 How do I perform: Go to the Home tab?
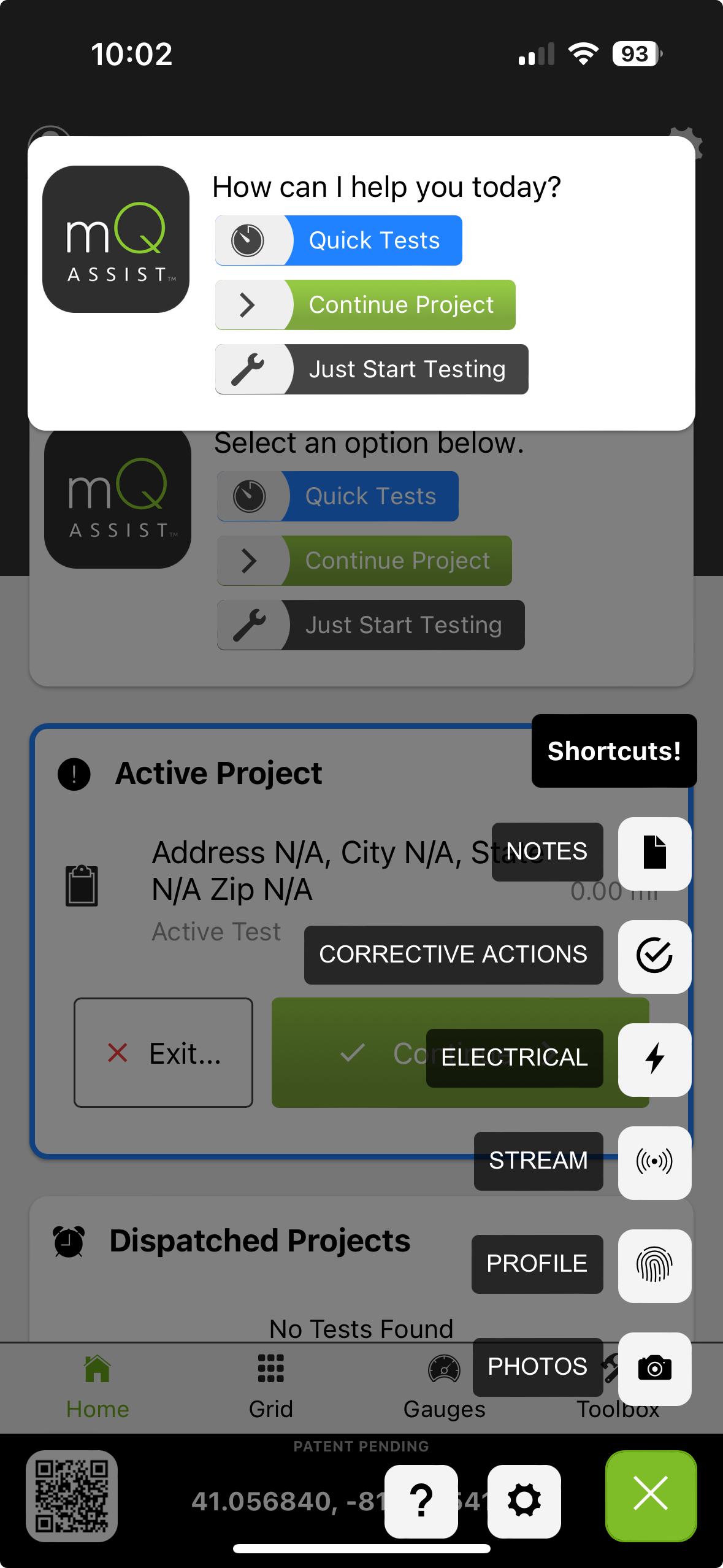98,1386
